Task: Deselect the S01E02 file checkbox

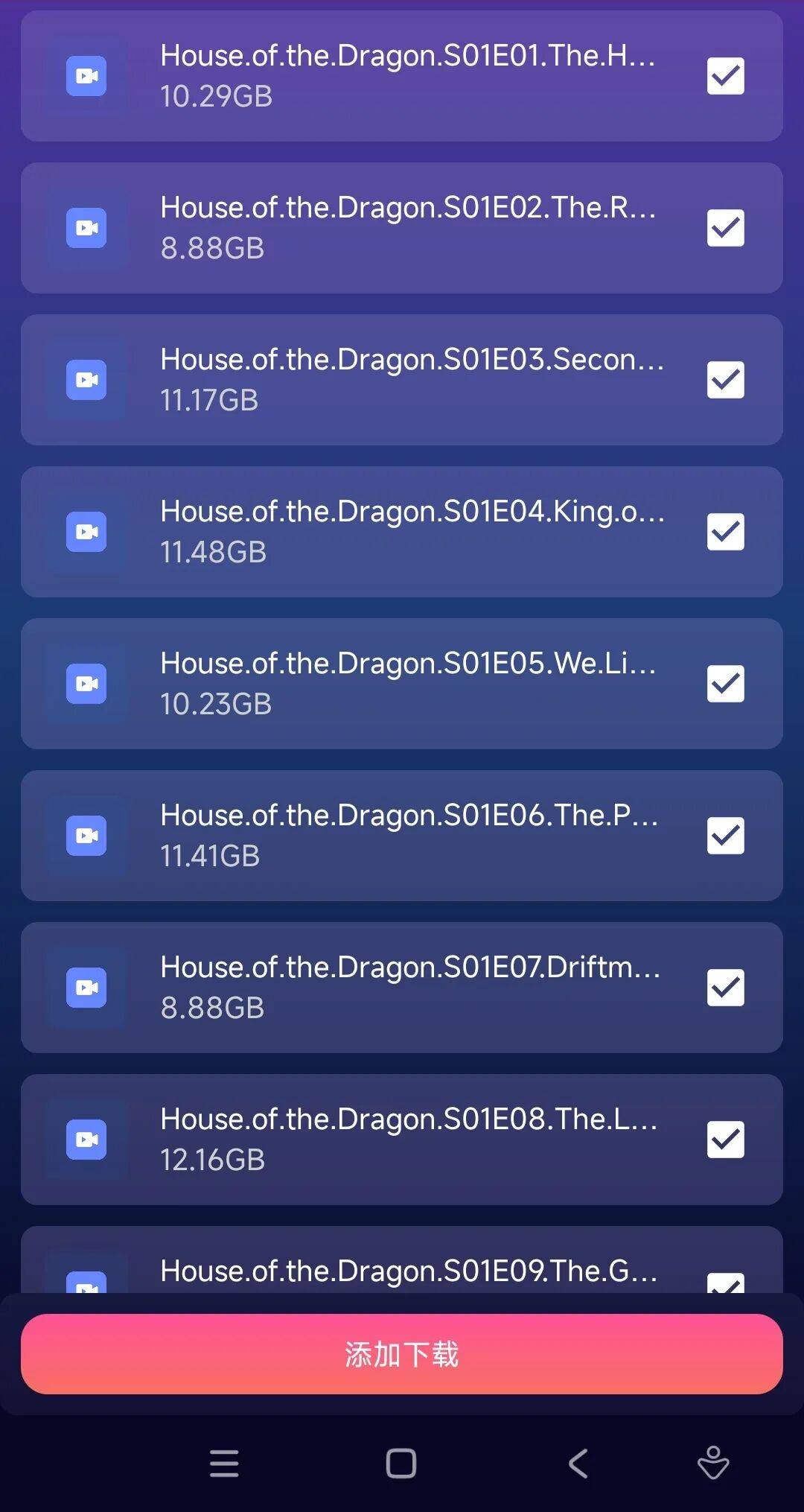Action: point(725,228)
